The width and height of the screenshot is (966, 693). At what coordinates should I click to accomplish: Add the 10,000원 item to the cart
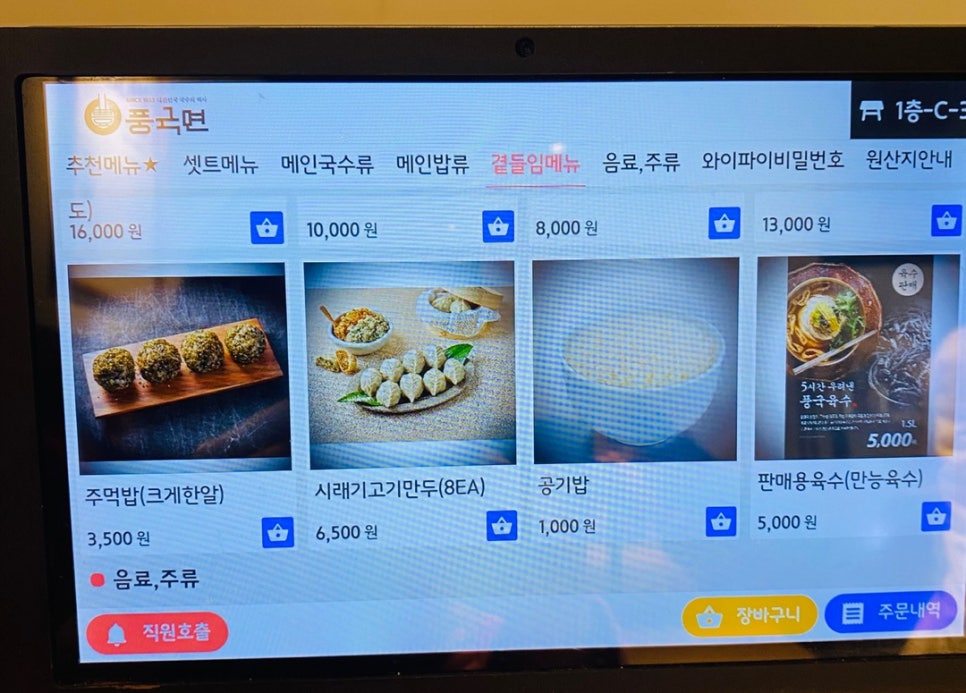(498, 226)
